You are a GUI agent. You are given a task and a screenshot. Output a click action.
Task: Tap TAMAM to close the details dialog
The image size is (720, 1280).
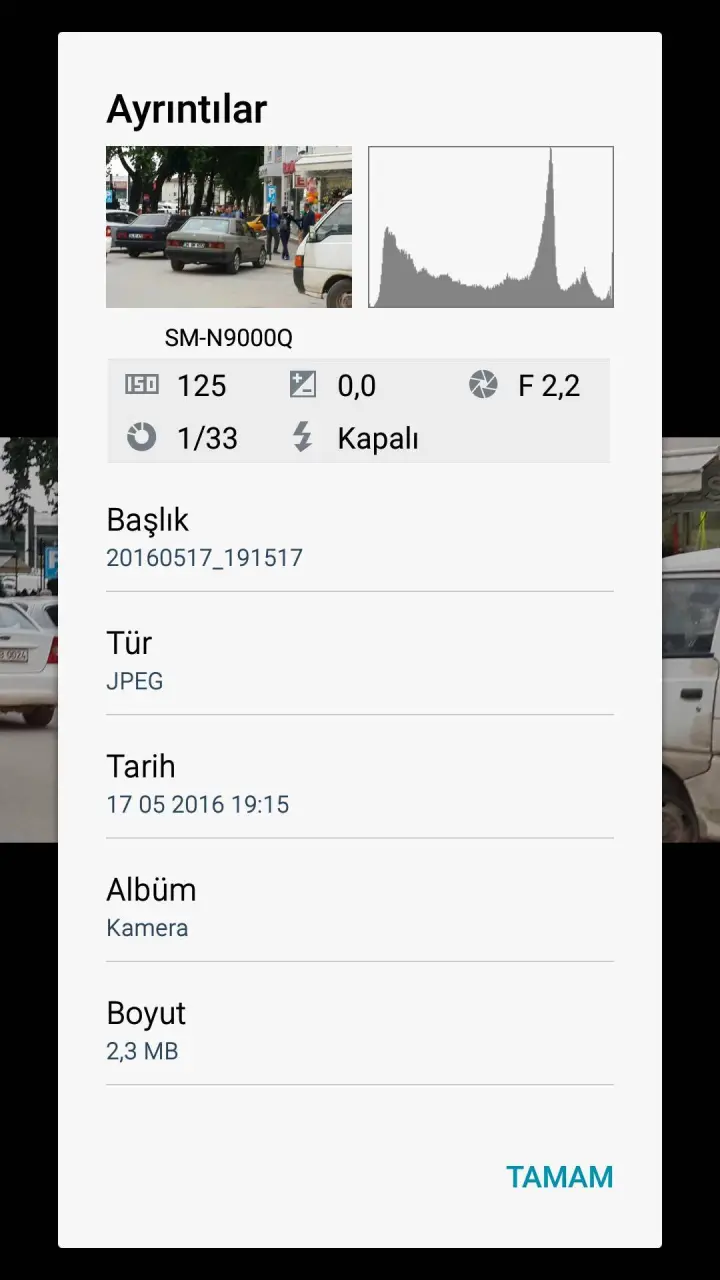coord(560,1177)
